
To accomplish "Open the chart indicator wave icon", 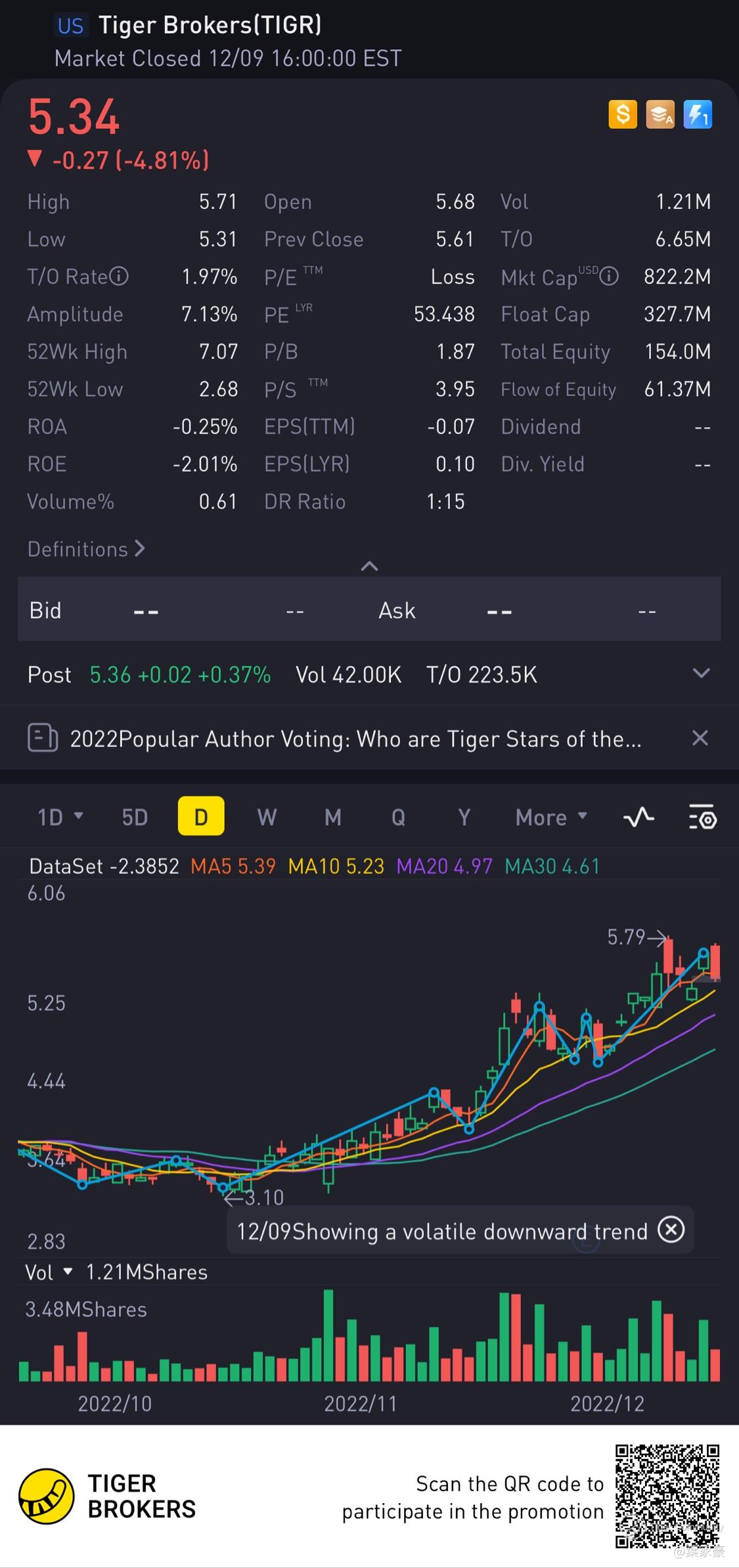I will pyautogui.click(x=638, y=817).
